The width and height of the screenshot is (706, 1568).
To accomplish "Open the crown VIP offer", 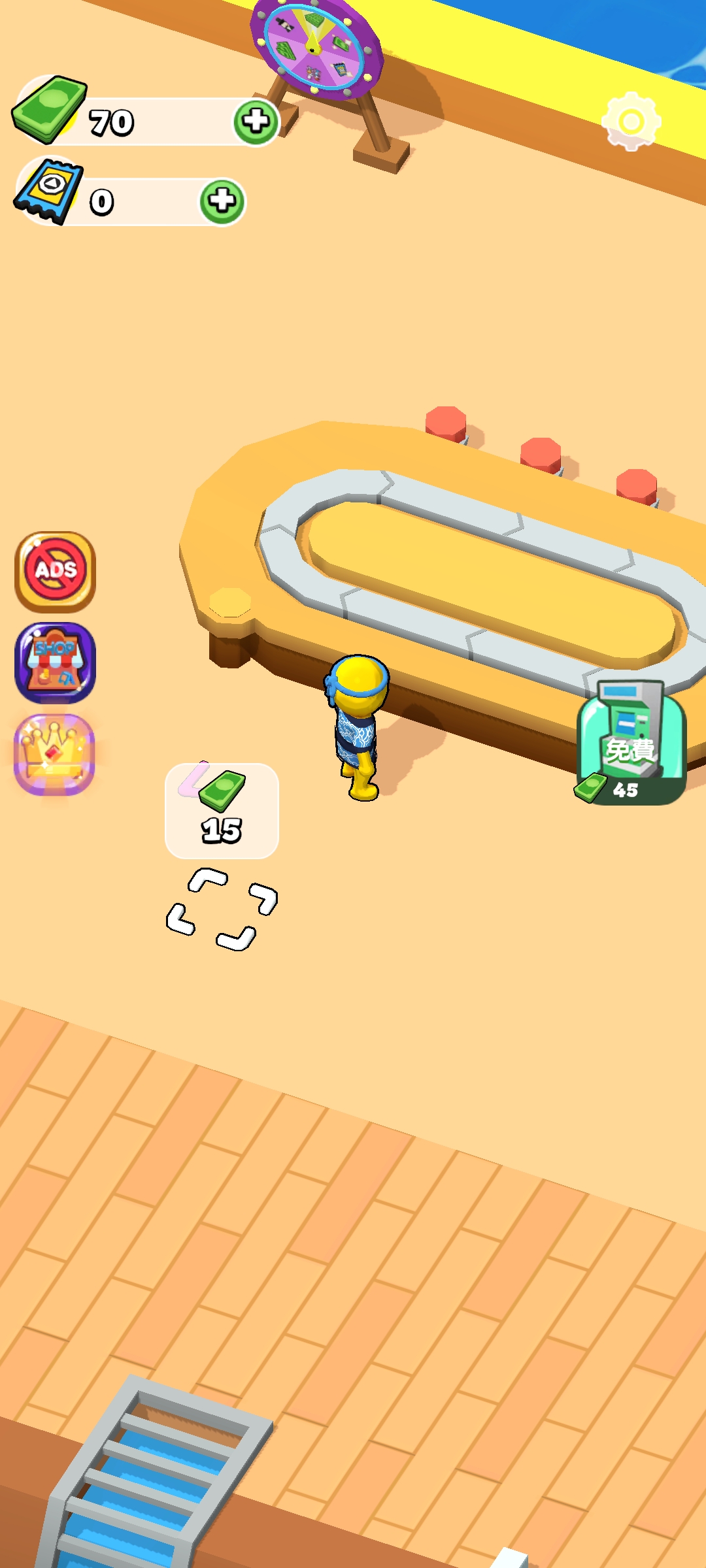I will [55, 755].
